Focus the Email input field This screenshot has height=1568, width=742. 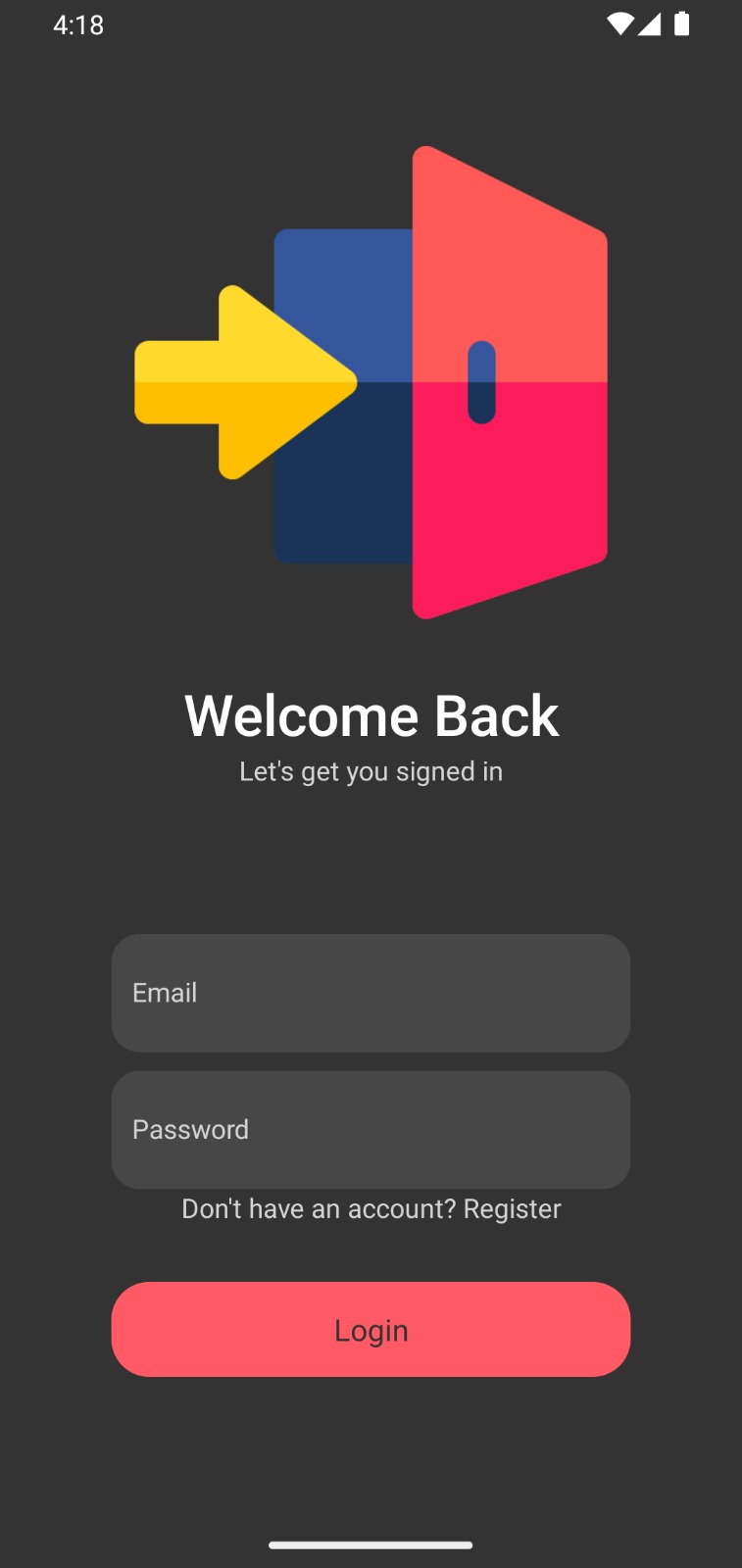point(371,993)
